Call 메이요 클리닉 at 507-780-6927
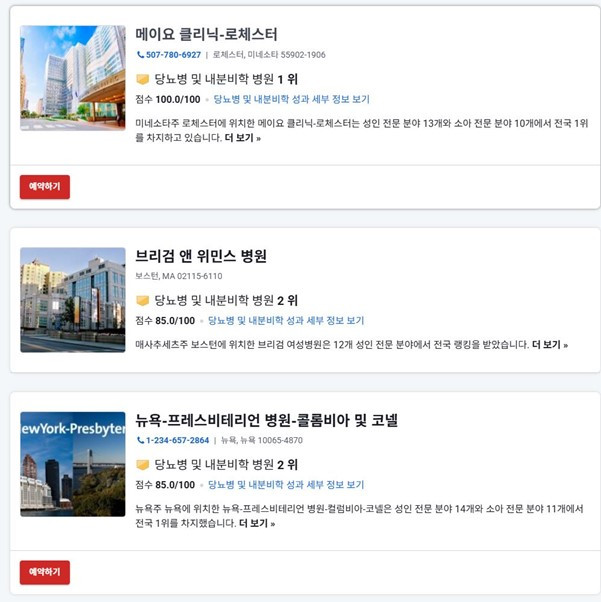 tap(169, 55)
